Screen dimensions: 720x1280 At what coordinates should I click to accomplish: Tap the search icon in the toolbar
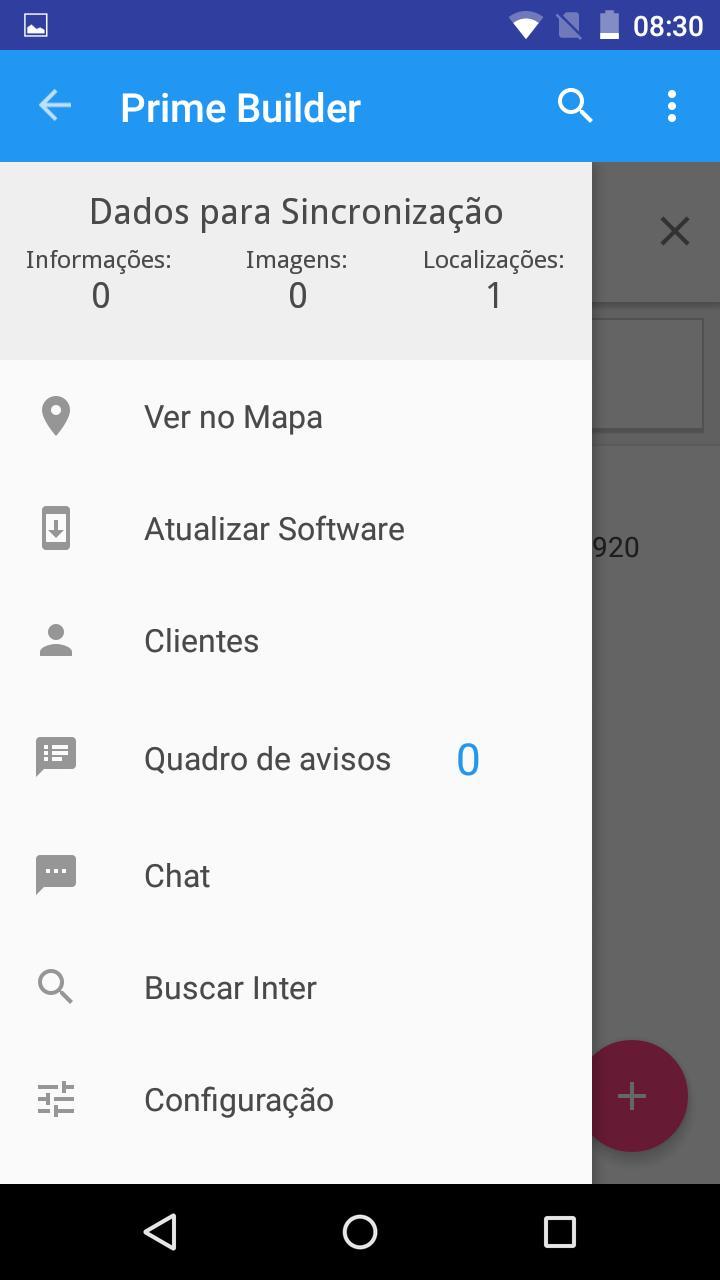coord(575,105)
